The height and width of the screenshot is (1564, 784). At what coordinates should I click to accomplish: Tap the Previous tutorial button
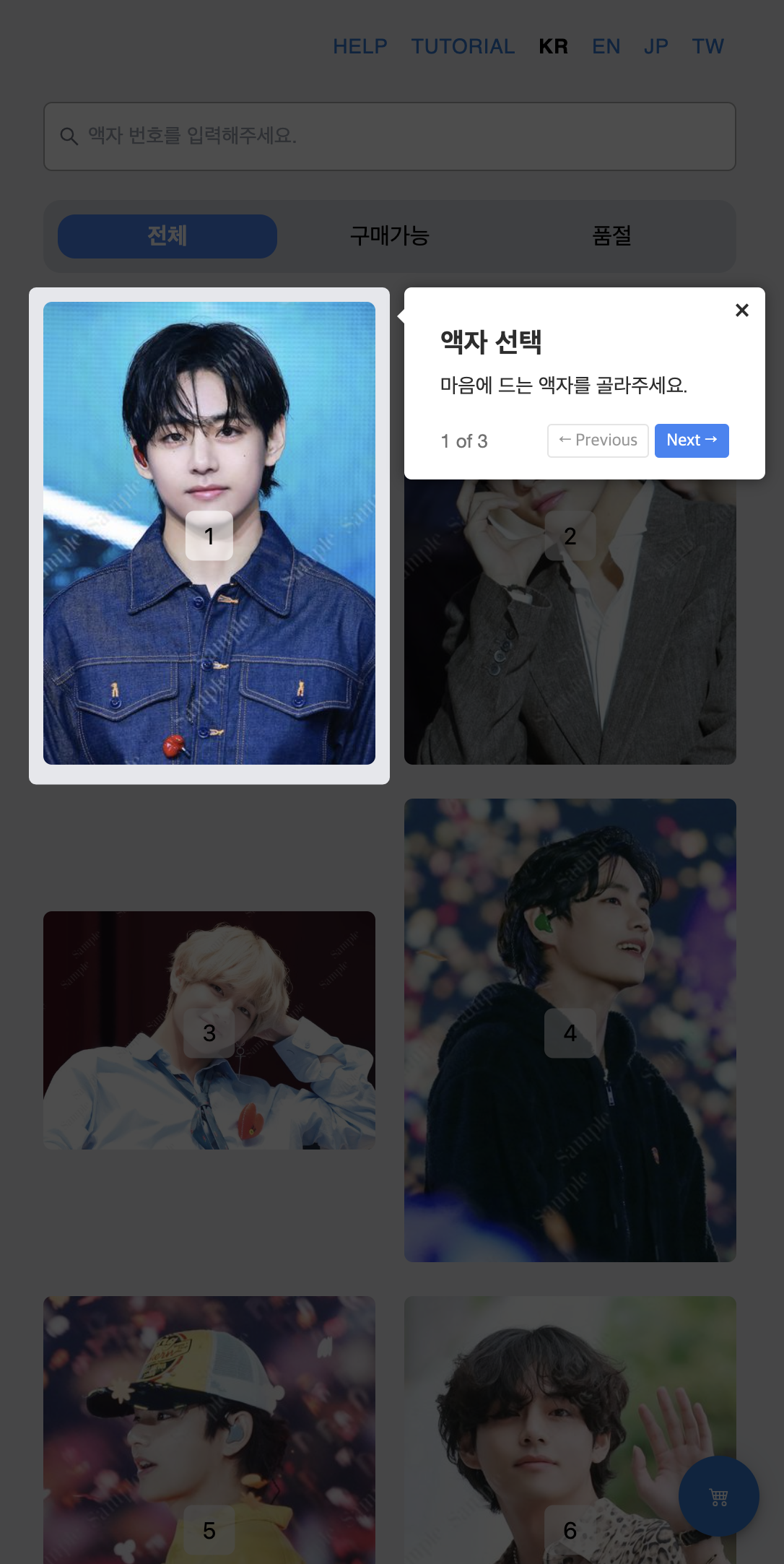[x=598, y=440]
